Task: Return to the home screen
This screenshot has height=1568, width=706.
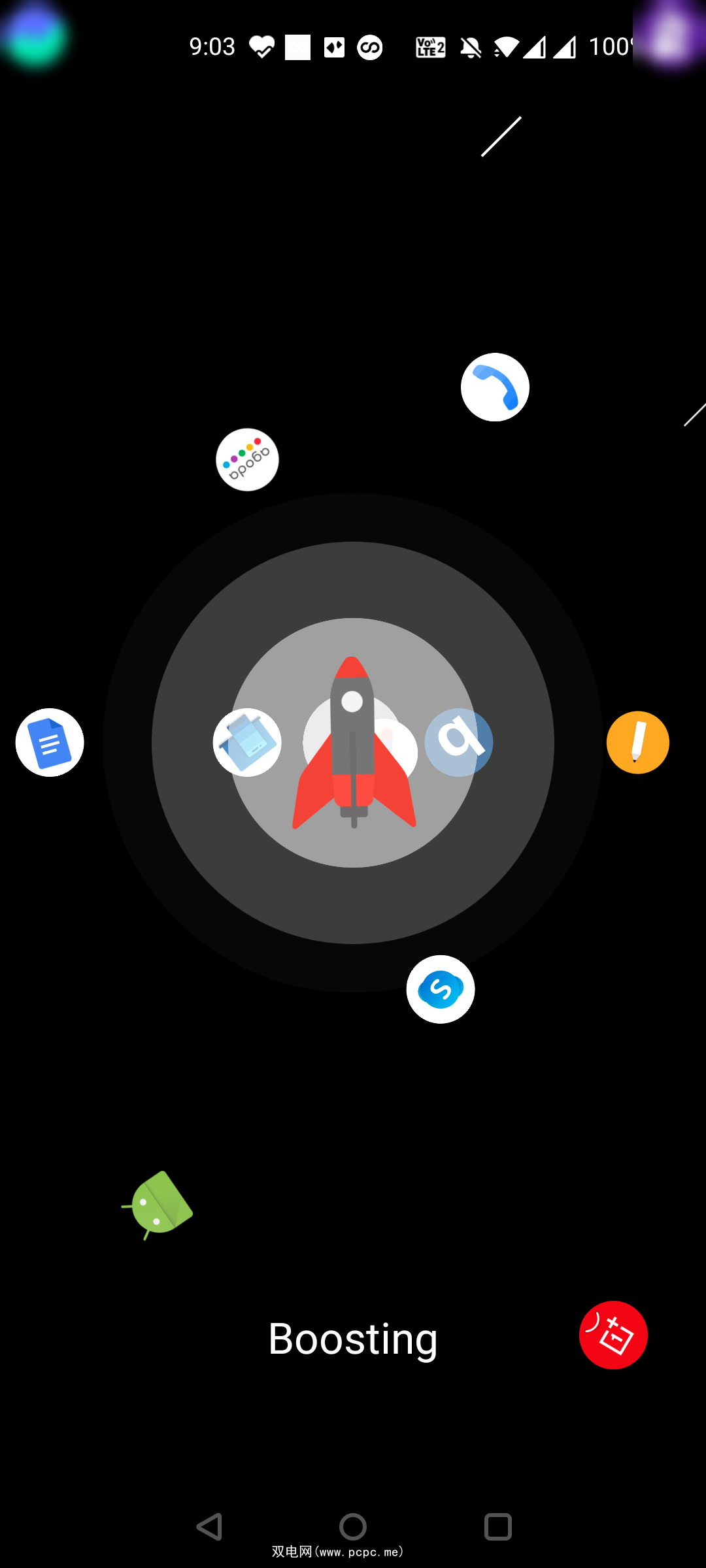Action: (353, 1527)
